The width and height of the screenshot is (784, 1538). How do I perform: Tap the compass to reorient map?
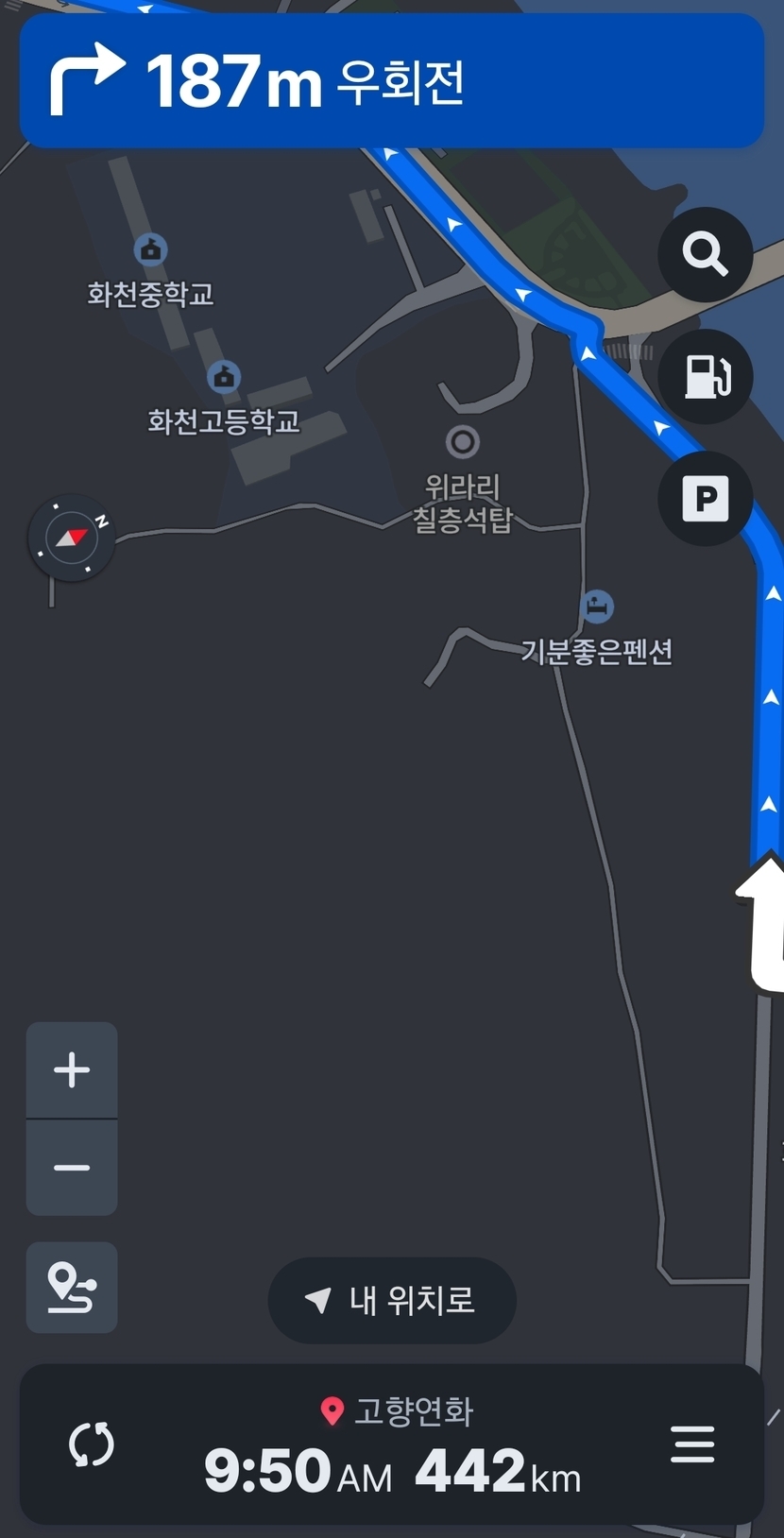point(72,538)
